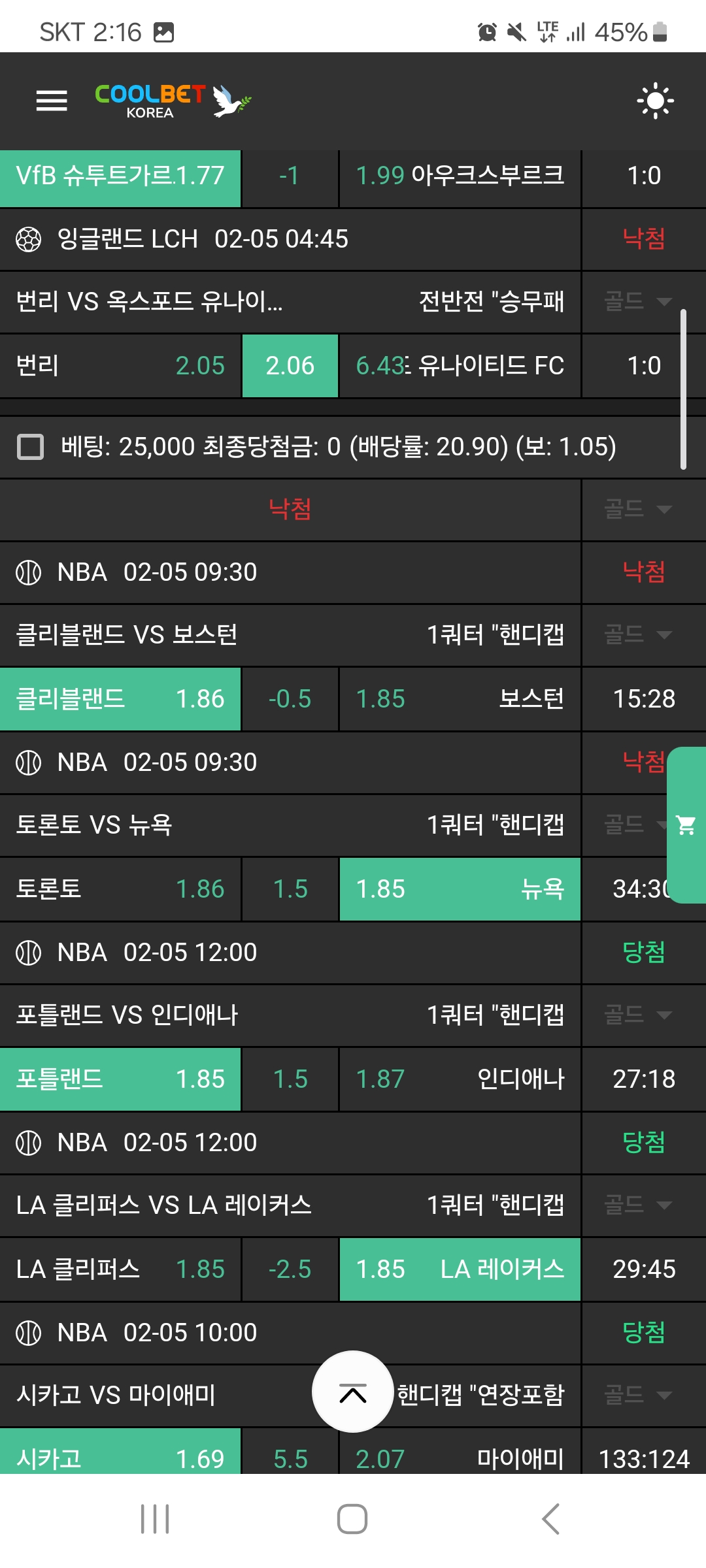Toggle the light/dark theme sun icon

pos(655,101)
